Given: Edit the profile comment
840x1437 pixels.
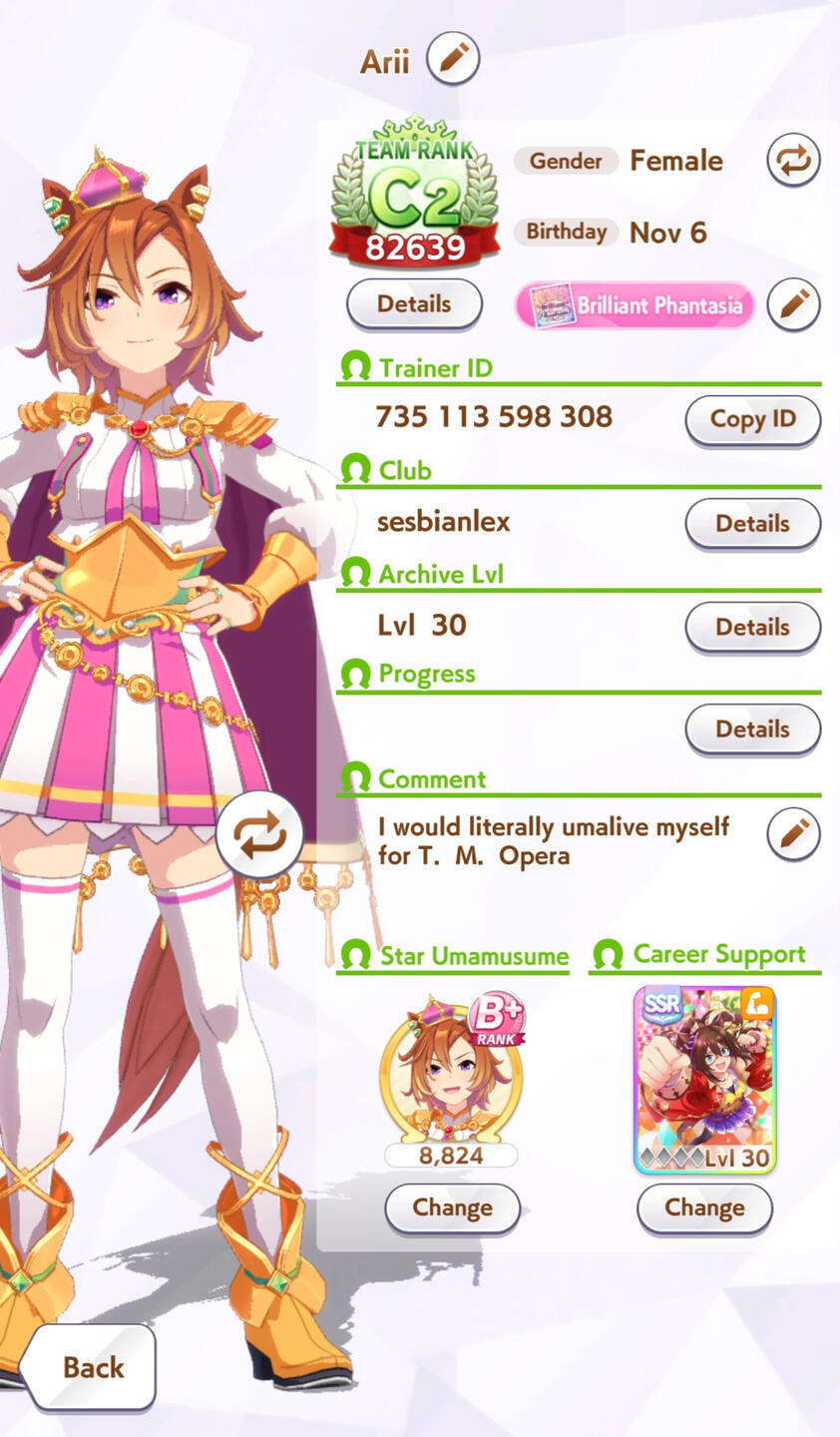Looking at the screenshot, I should tap(793, 834).
